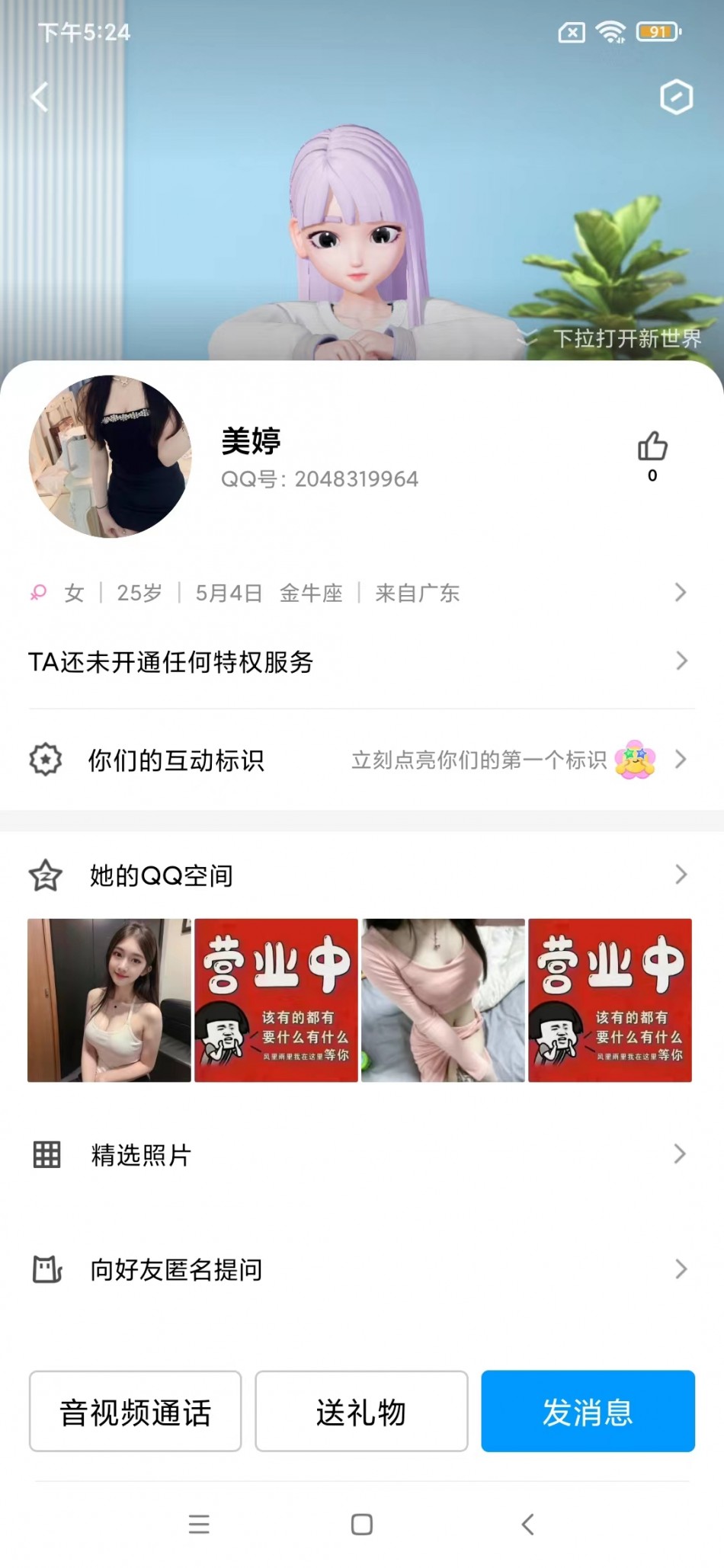Open recent apps from navigation bar
The image size is (724, 1568).
coord(199,1525)
